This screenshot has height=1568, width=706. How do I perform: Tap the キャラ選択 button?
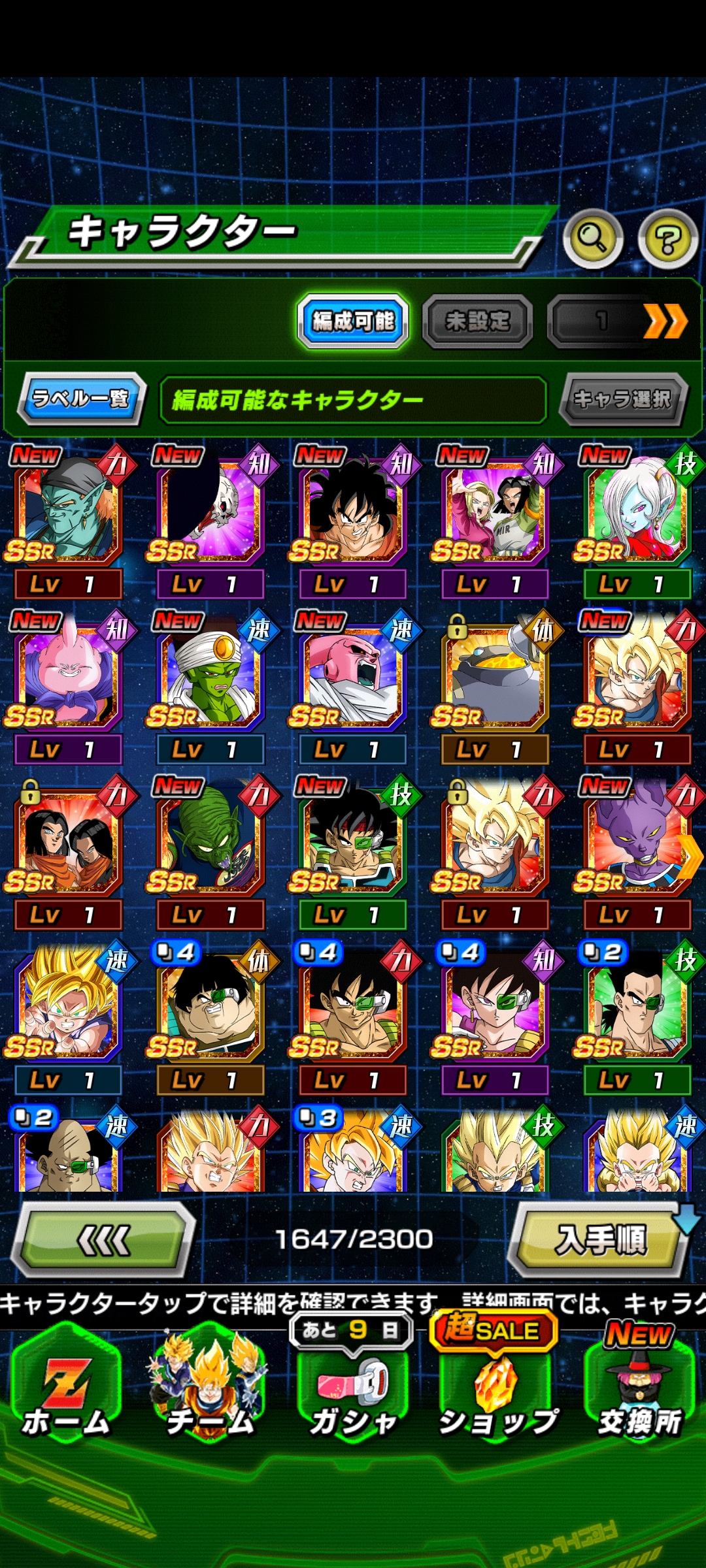pos(622,399)
